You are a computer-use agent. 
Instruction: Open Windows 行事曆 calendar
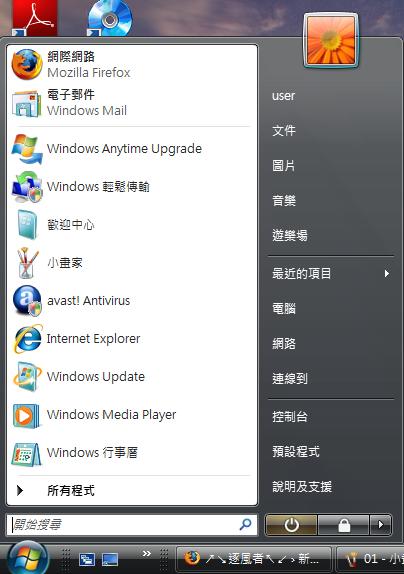[x=132, y=453]
